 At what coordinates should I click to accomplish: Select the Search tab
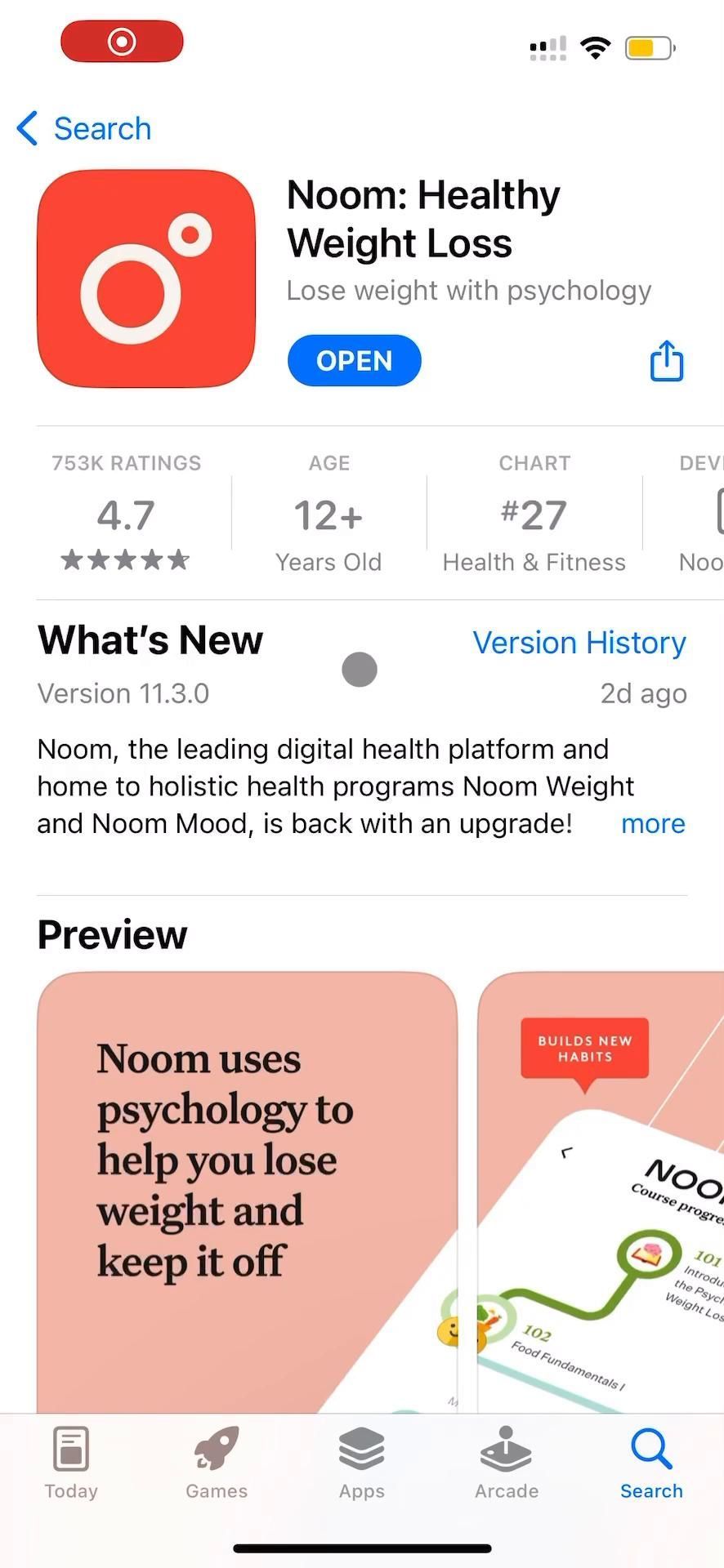pos(651,1463)
